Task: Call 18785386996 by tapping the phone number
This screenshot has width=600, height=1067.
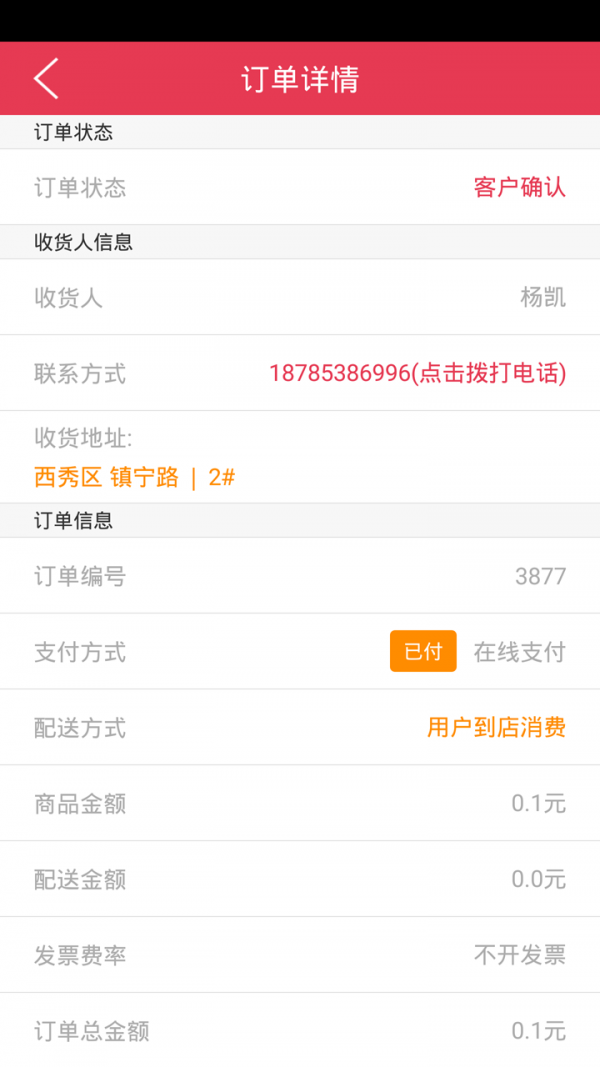Action: [x=417, y=373]
